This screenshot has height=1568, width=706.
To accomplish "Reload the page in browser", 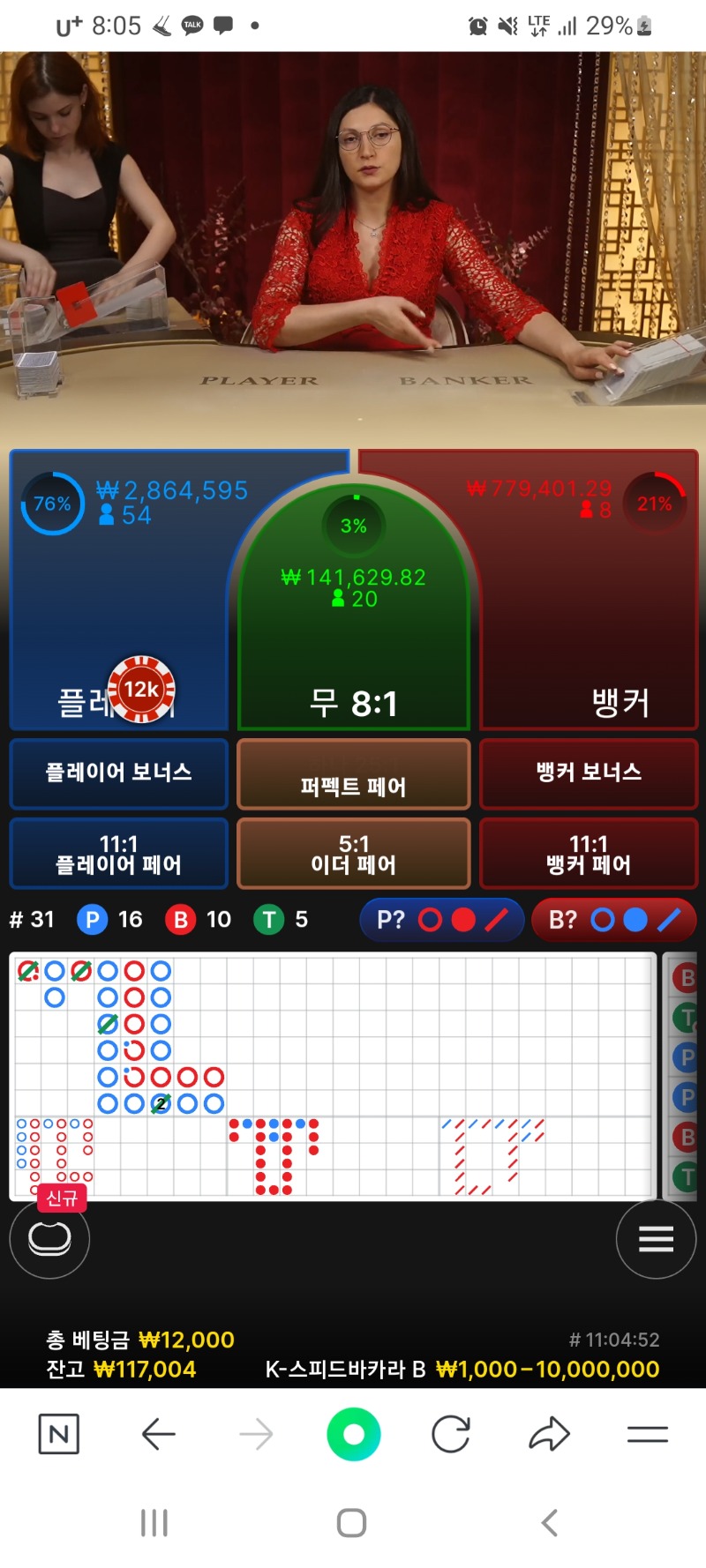I will (451, 1434).
